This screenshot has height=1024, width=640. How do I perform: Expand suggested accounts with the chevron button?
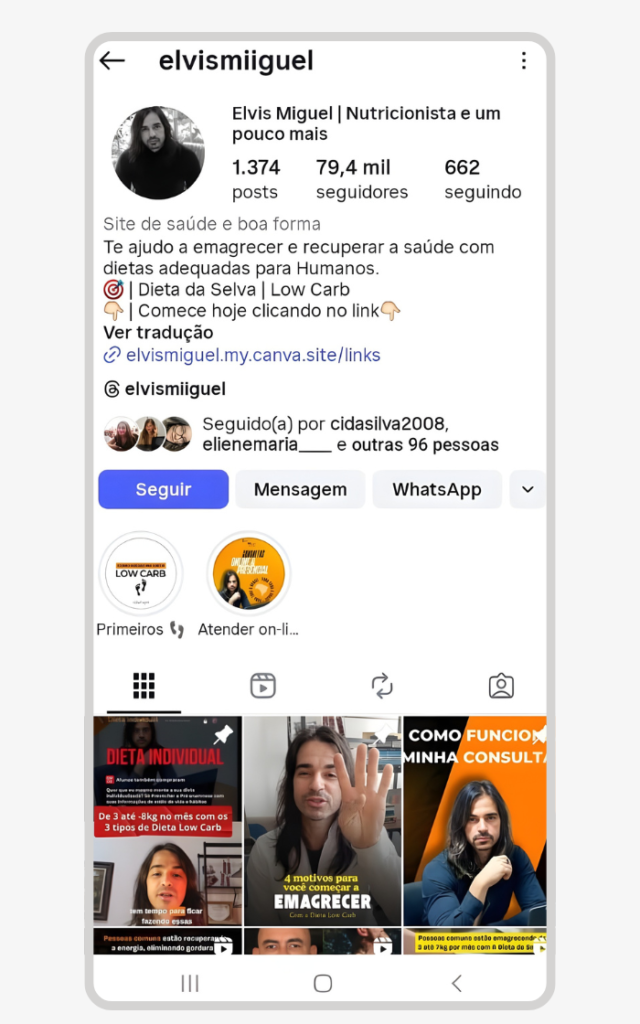point(527,489)
